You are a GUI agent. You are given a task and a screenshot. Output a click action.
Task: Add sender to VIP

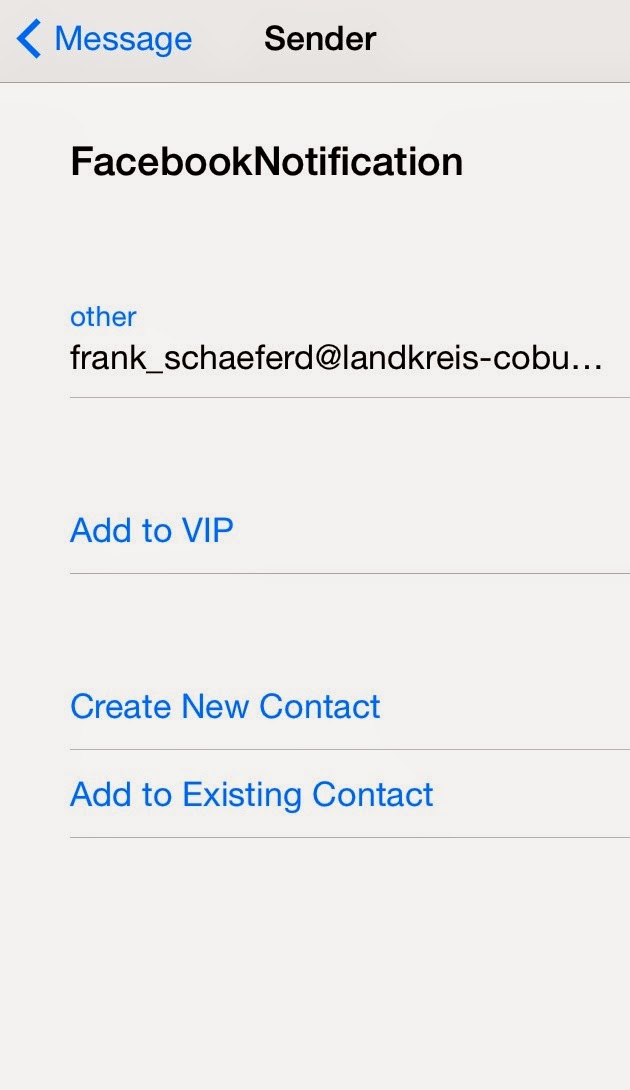click(x=152, y=530)
